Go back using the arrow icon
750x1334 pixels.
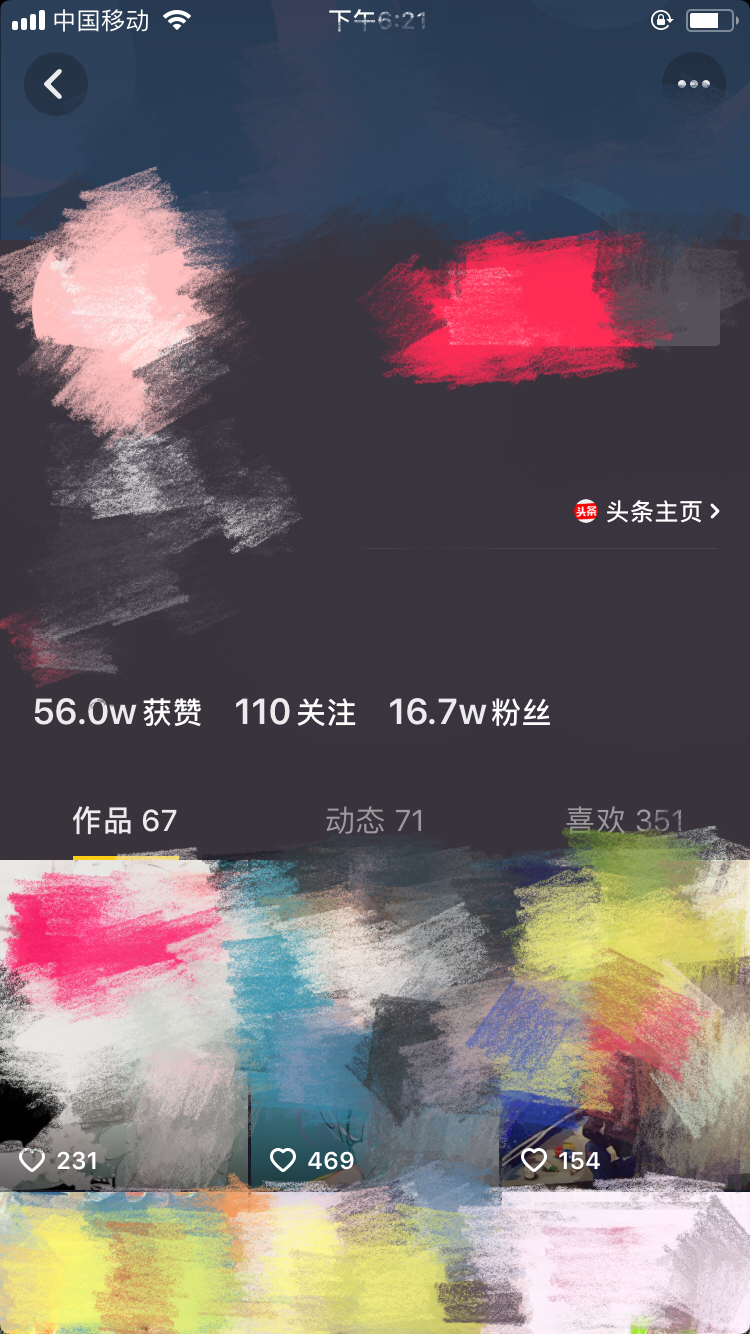[55, 84]
